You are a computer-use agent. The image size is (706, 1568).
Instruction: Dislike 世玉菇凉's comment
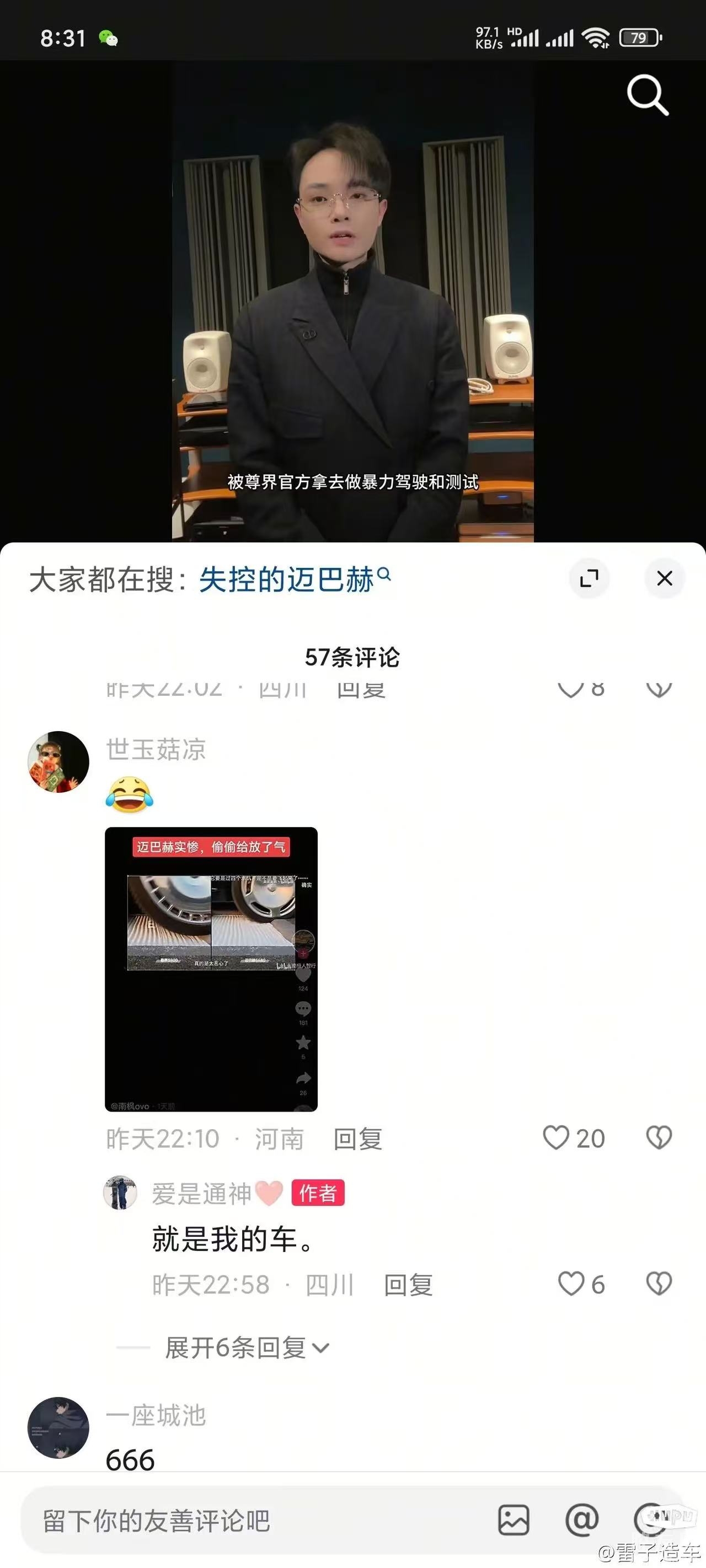click(659, 1137)
